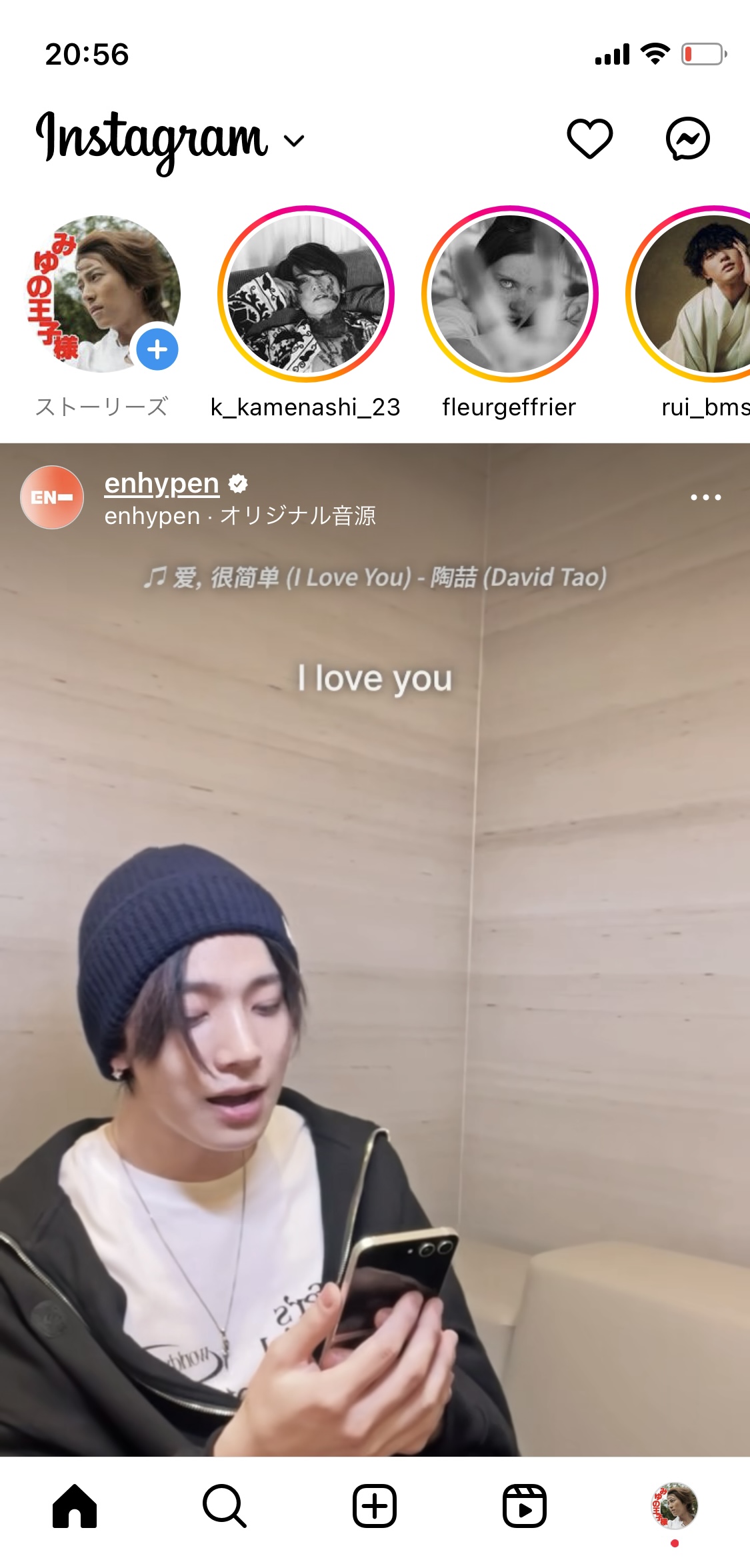Open my profile tab
Viewport: 750px width, 1568px height.
tap(674, 1506)
